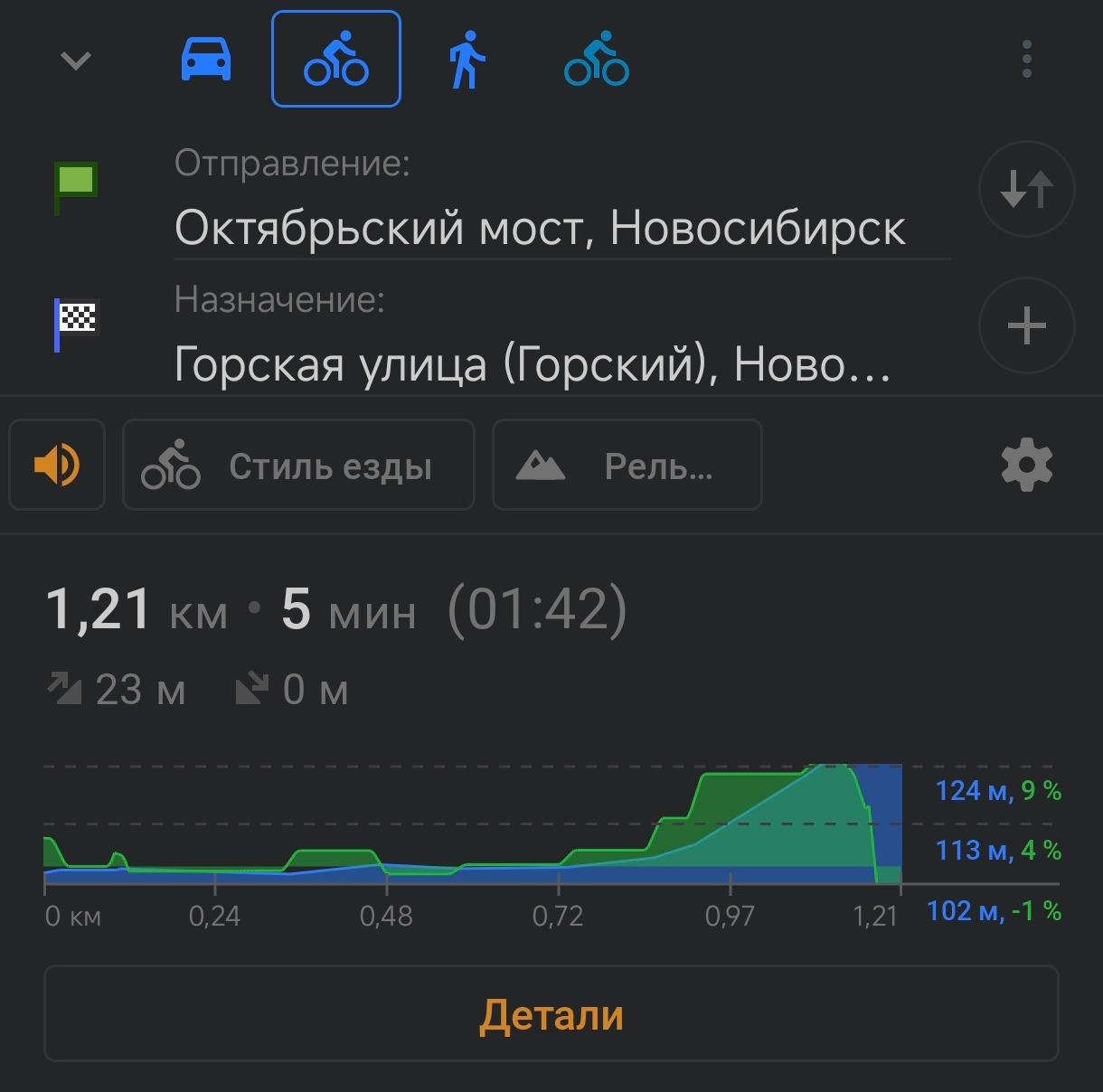Open the Рельеф elevation setting
Viewport: 1103px width, 1092px height.
(x=627, y=466)
